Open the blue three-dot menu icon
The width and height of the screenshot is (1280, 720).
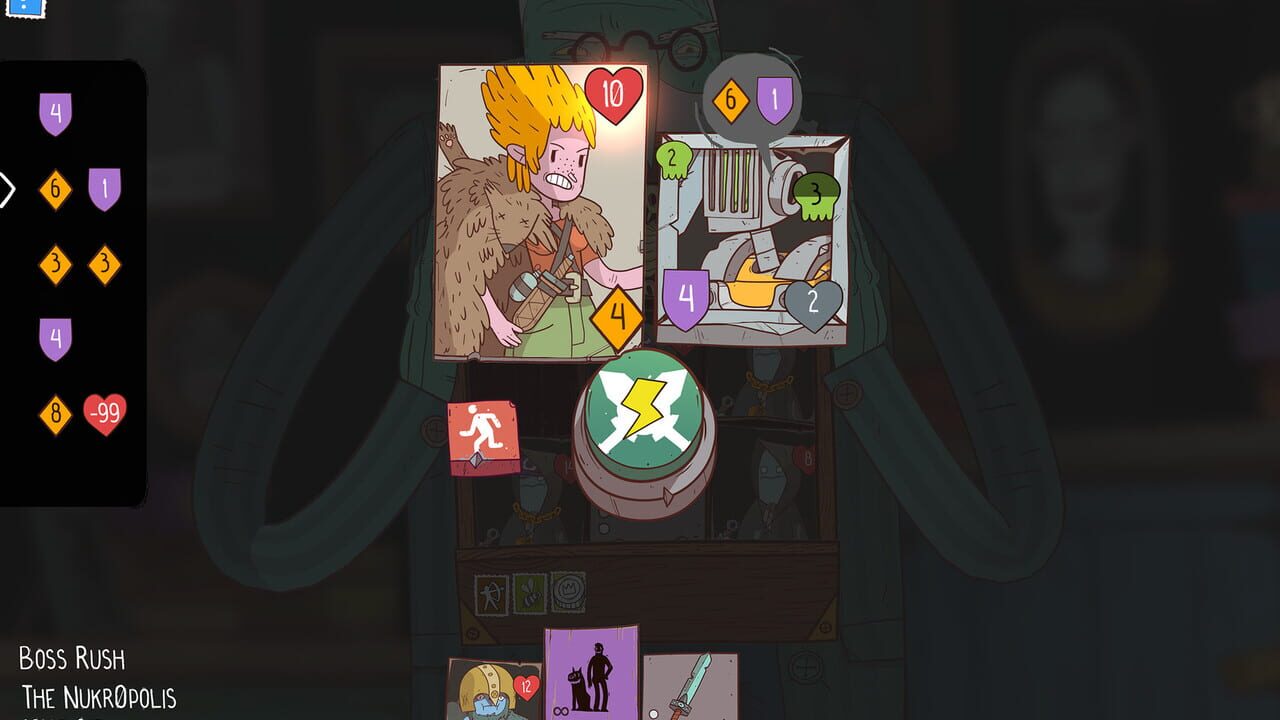(24, 8)
